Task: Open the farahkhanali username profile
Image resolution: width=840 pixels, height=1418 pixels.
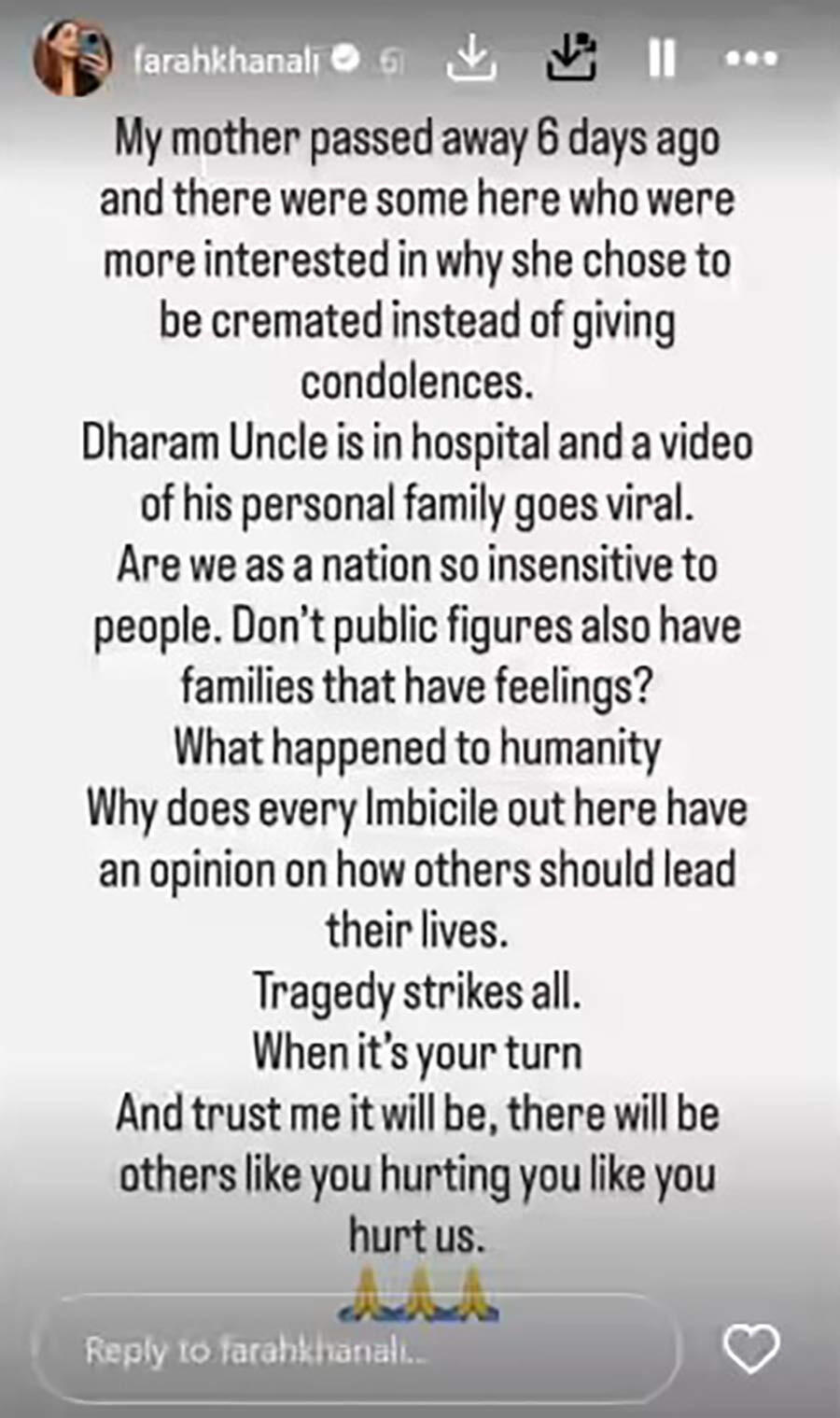Action: coord(227,61)
